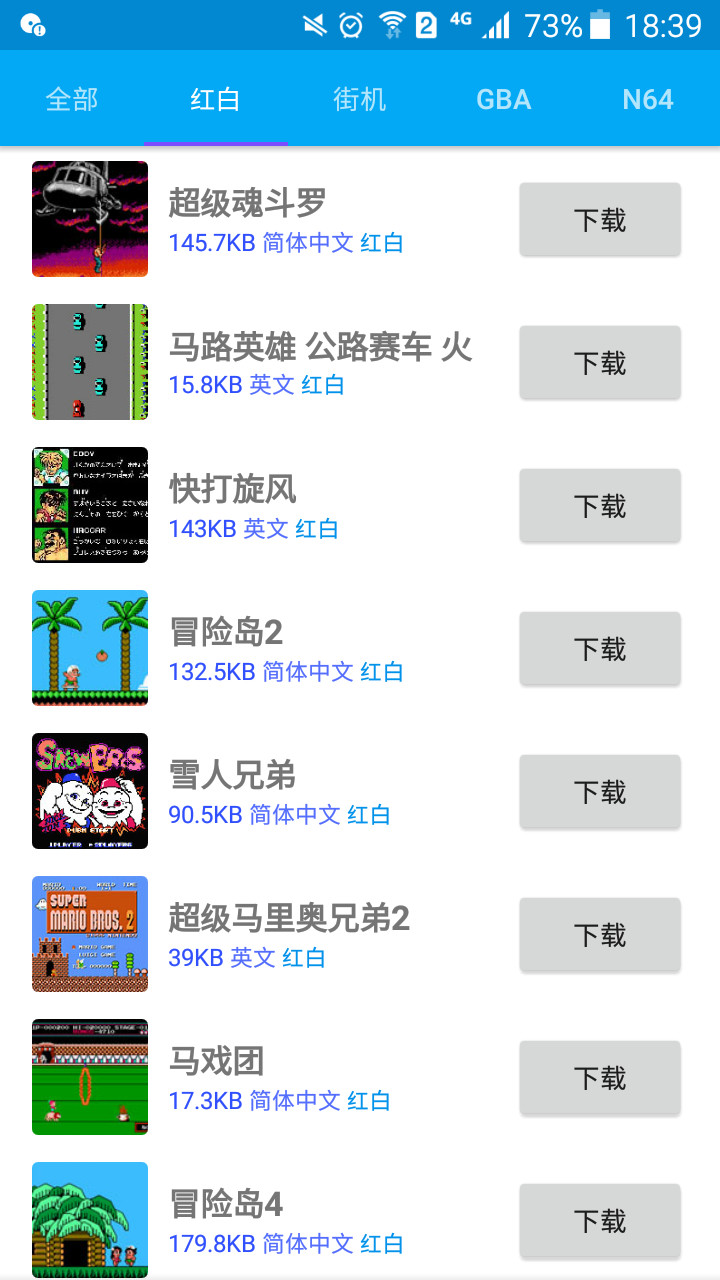Open the 超级魂斗罗 game thumbnail
Viewport: 720px width, 1280px height.
(x=89, y=218)
